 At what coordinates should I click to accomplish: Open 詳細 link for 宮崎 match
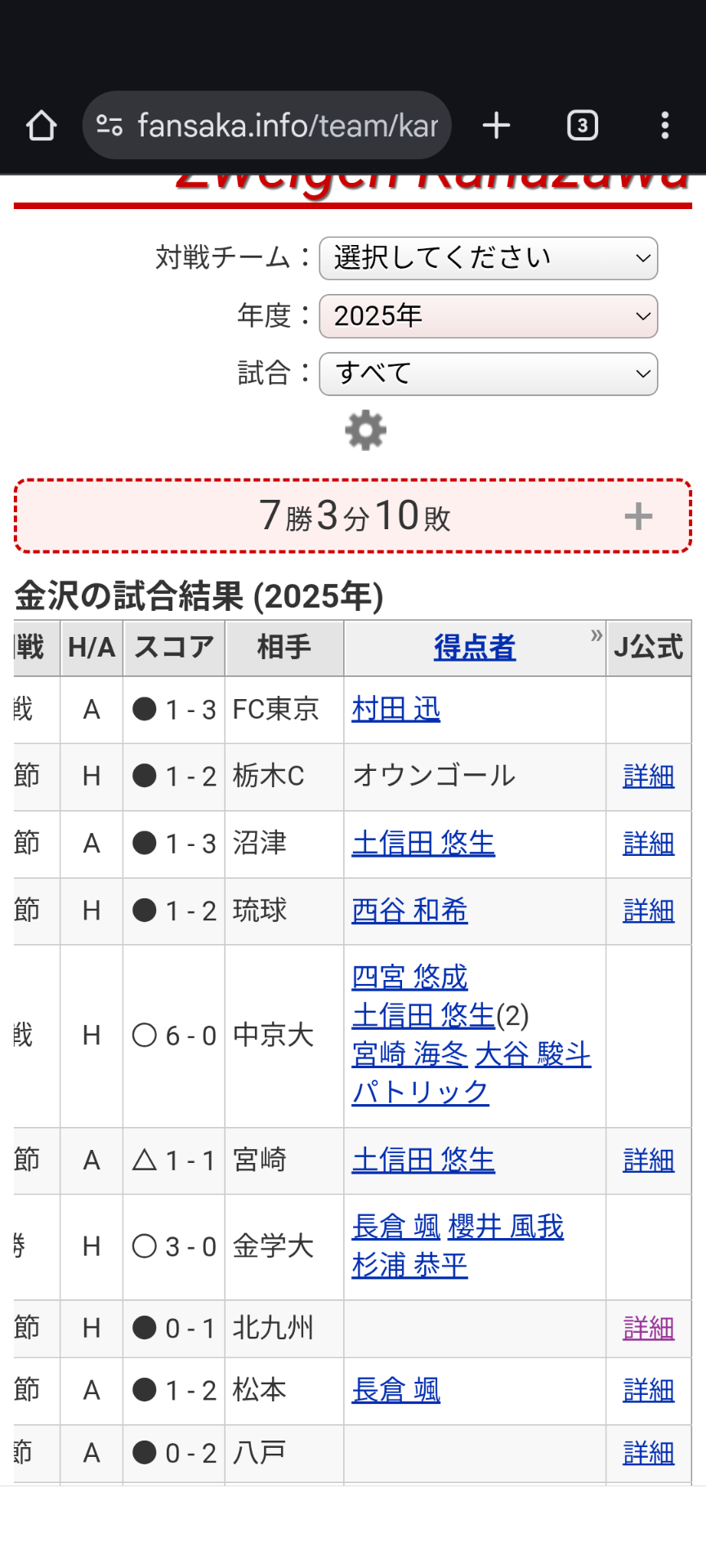pos(649,1160)
